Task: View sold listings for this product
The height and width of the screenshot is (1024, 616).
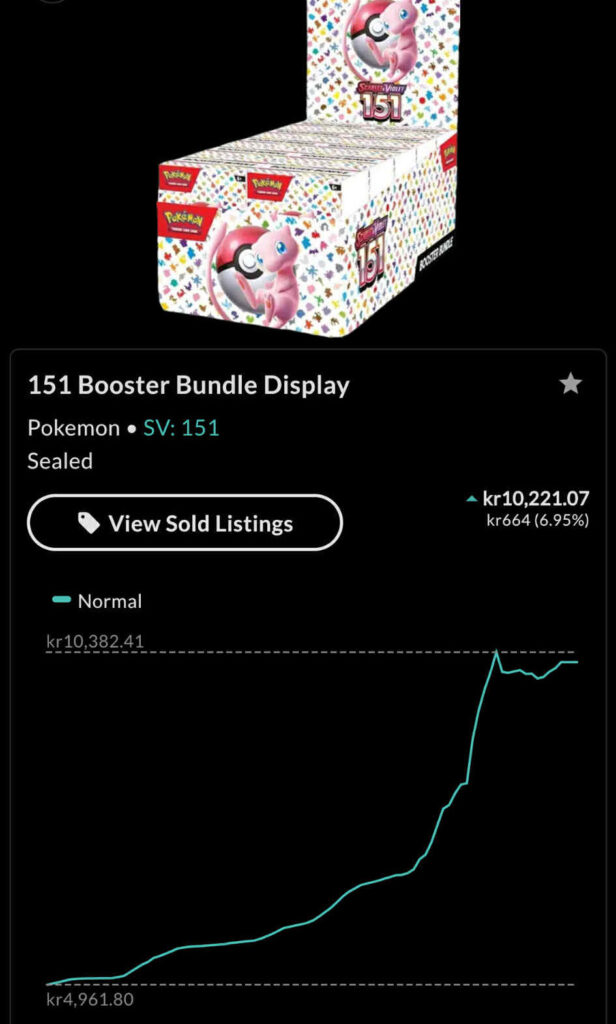Action: tap(185, 523)
